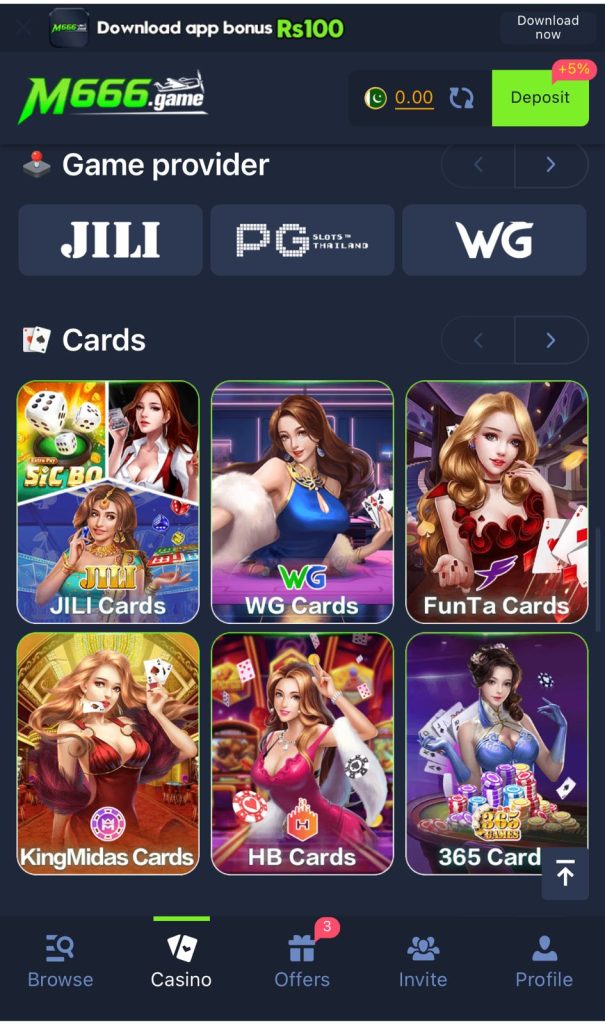
Task: Show next game providers
Action: click(551, 165)
